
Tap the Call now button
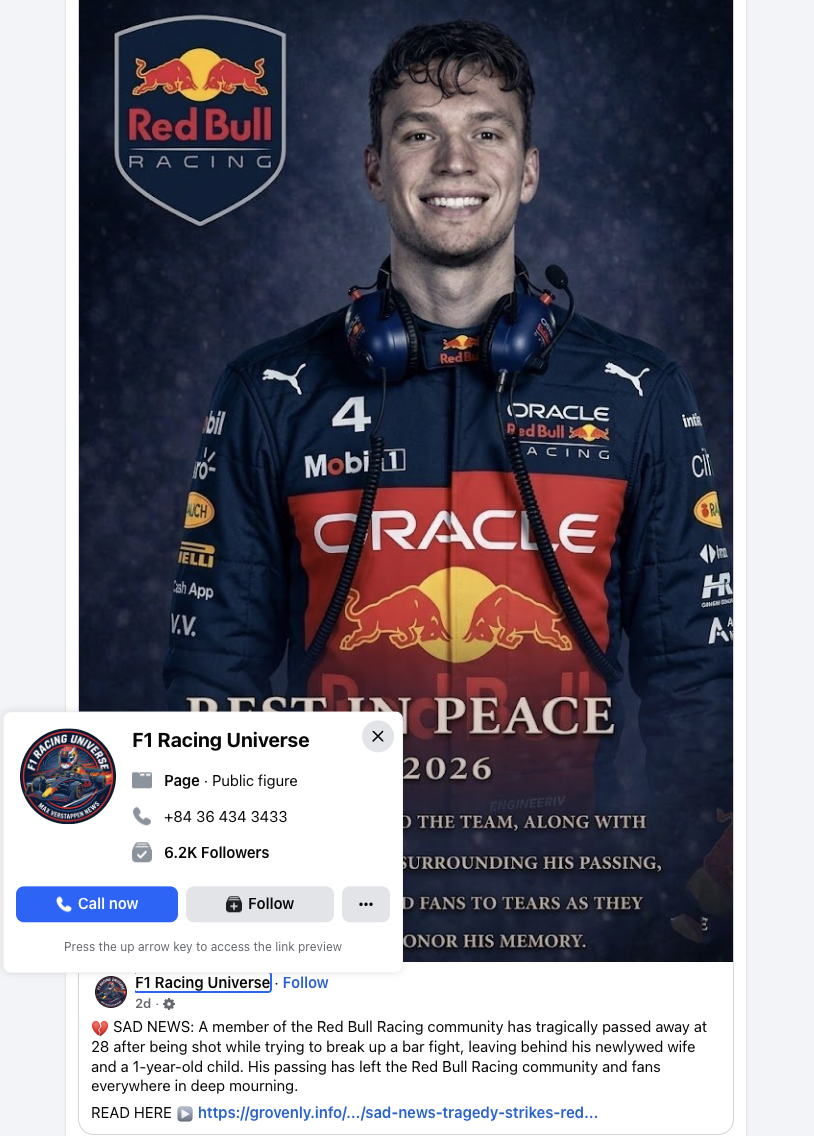[97, 904]
